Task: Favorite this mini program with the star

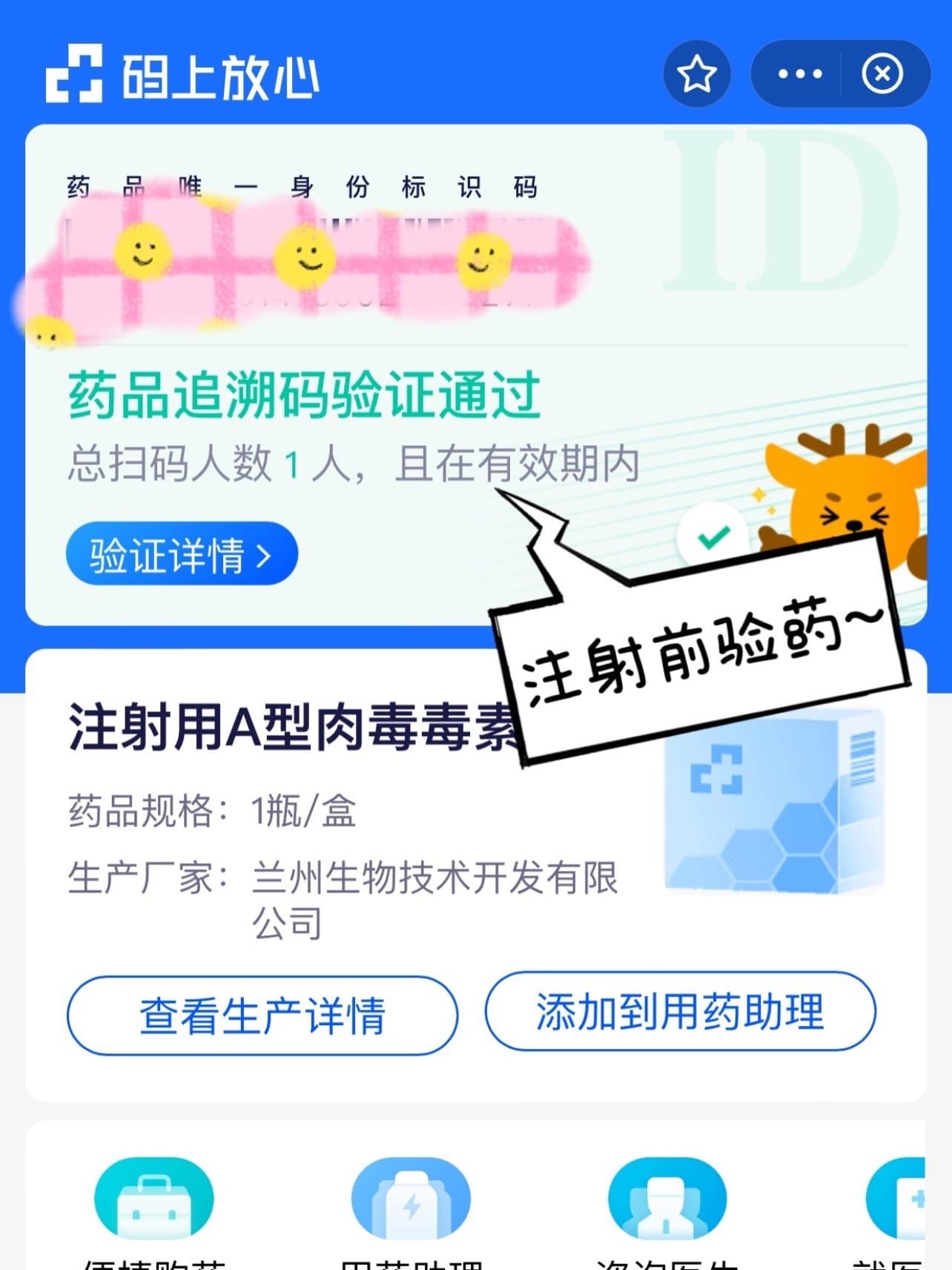Action: click(696, 74)
